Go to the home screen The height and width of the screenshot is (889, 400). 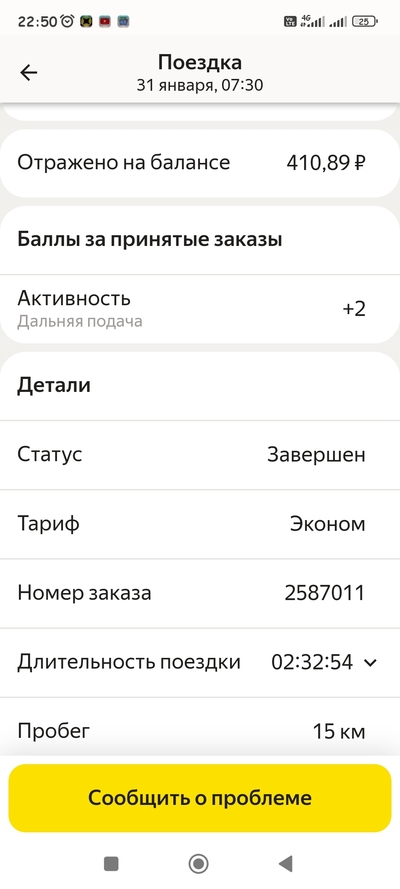198,863
